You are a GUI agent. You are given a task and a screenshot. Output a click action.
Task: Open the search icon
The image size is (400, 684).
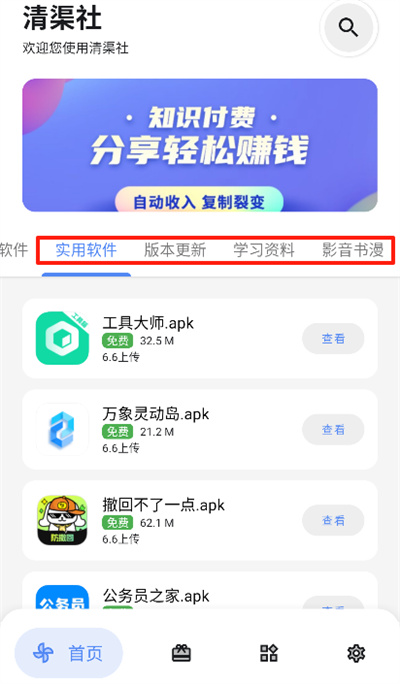click(x=349, y=27)
